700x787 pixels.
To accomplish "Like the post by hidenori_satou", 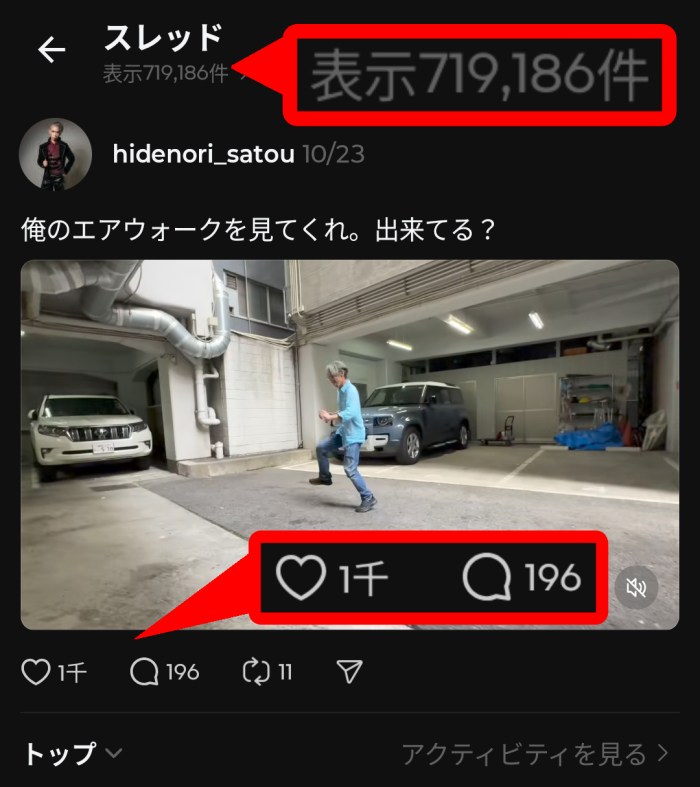I will click(x=37, y=672).
